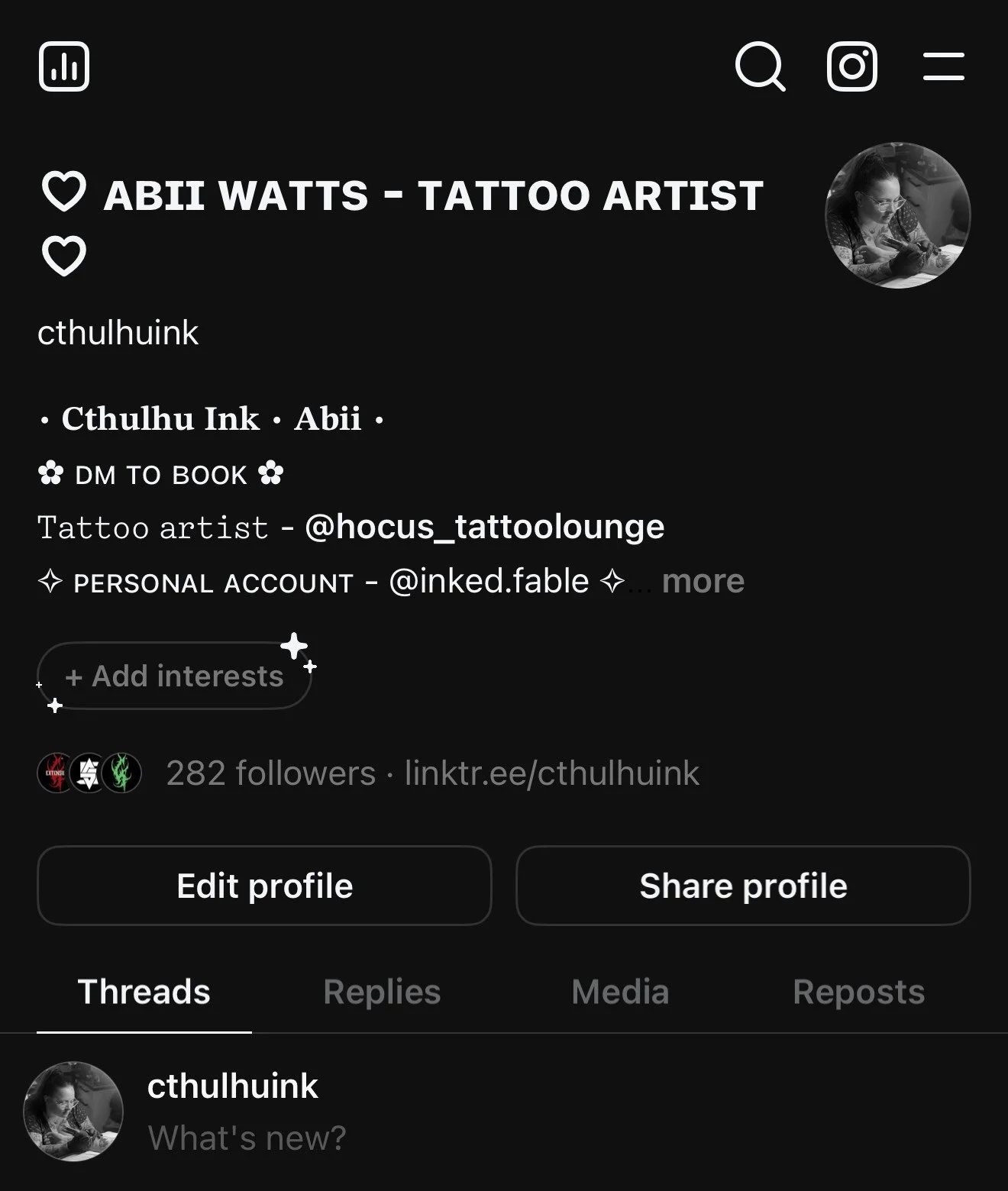The image size is (1008, 1191).
Task: Open the @hocus_tattoolounge mention
Action: coord(484,527)
